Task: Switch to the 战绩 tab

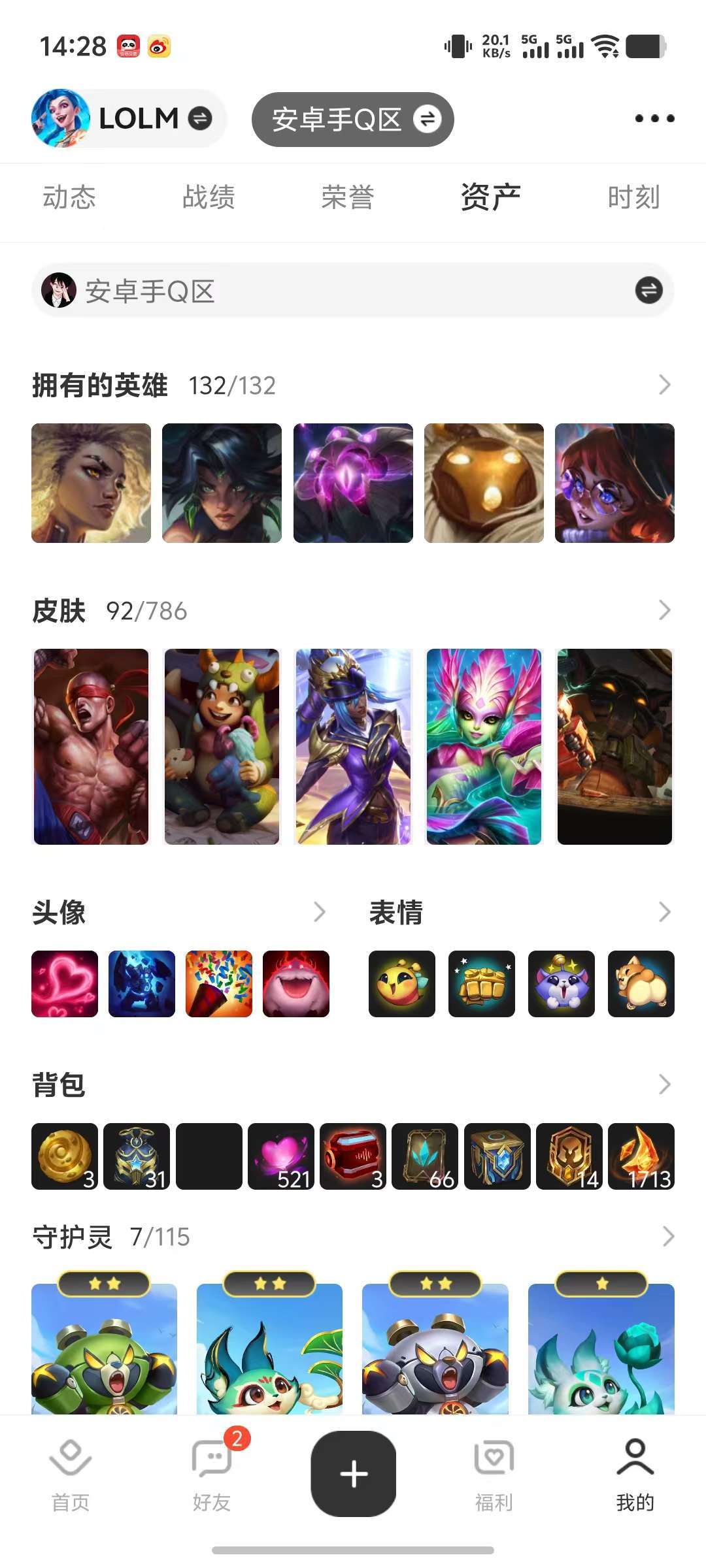Action: [208, 197]
